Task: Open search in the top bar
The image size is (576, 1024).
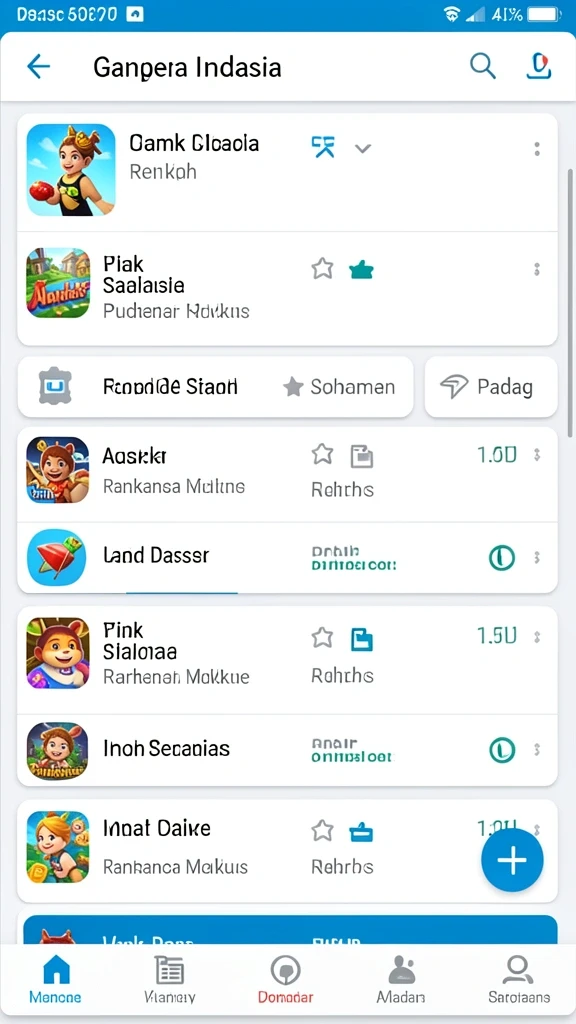Action: 483,66
